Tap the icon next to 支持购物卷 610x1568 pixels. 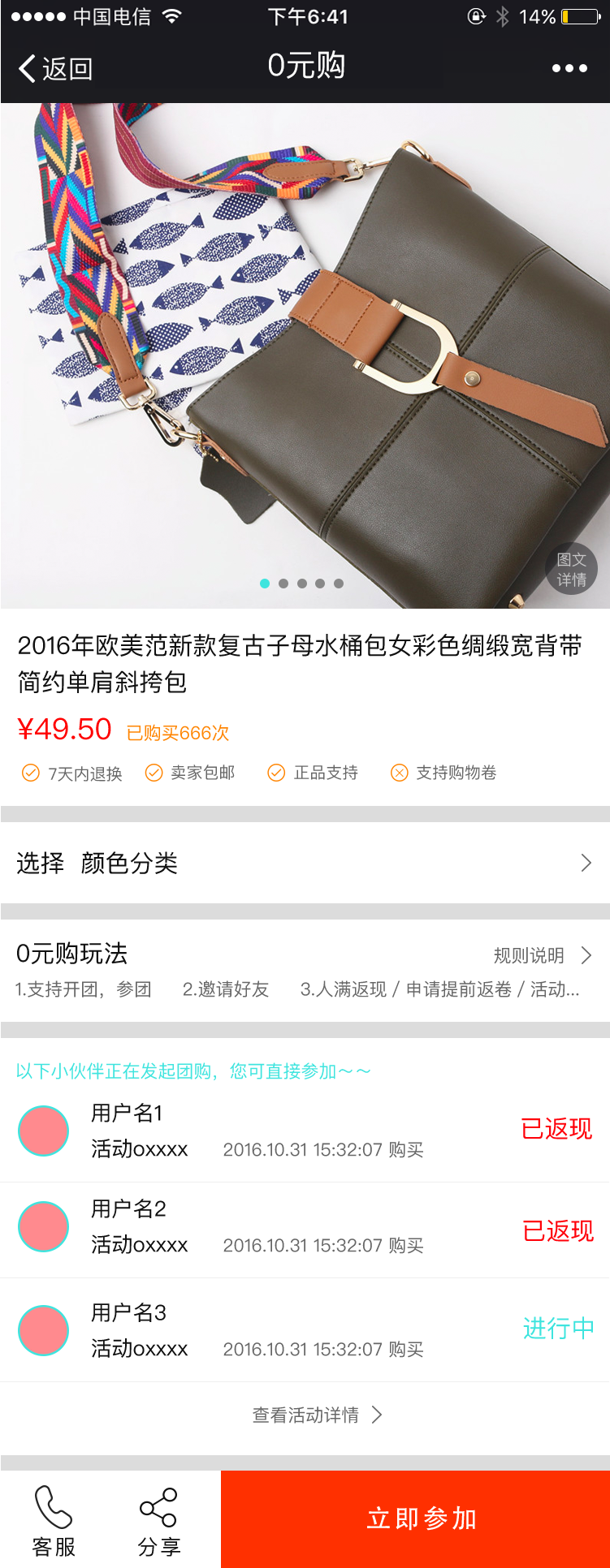pyautogui.click(x=399, y=772)
